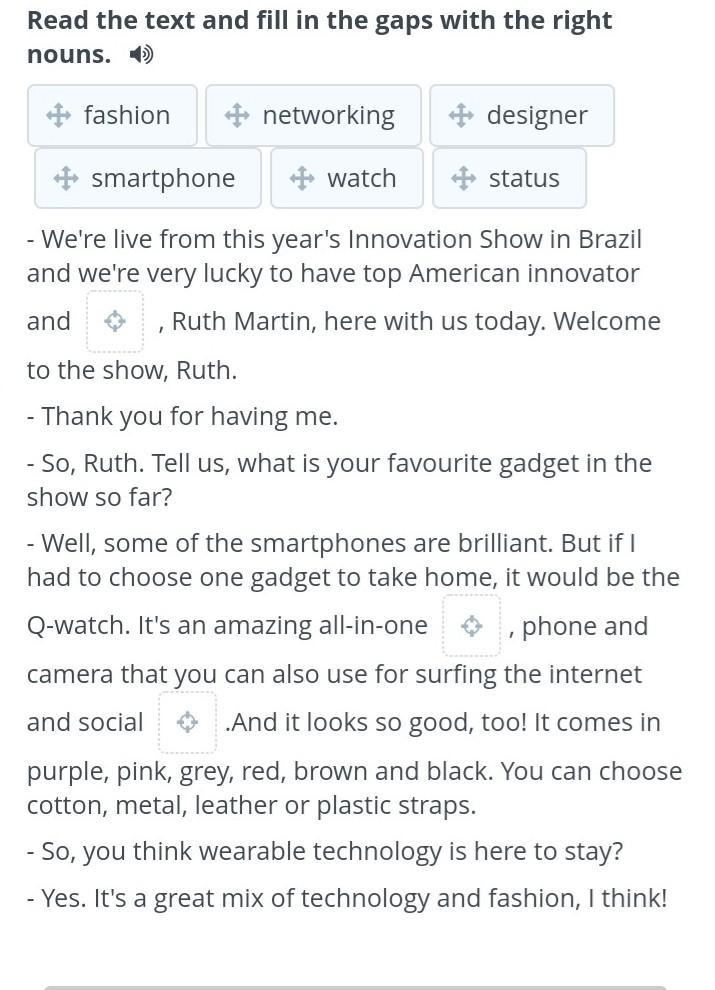Tap the gap after 'all-in-one'

(x=471, y=626)
